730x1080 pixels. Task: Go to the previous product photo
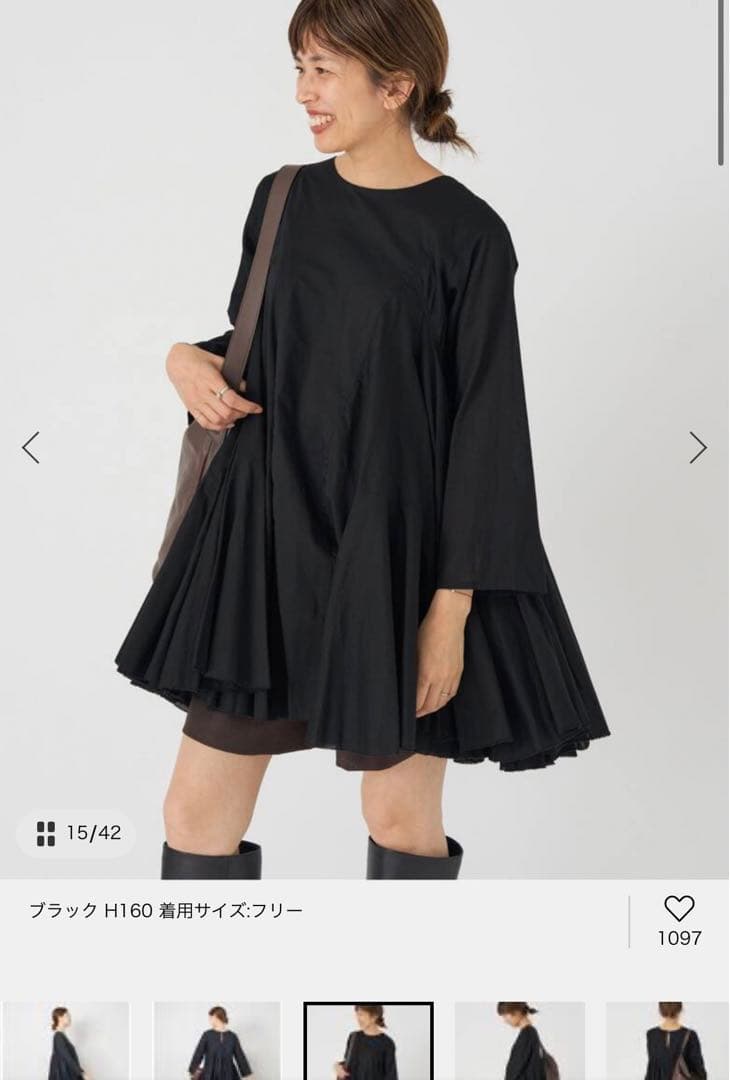(31, 447)
